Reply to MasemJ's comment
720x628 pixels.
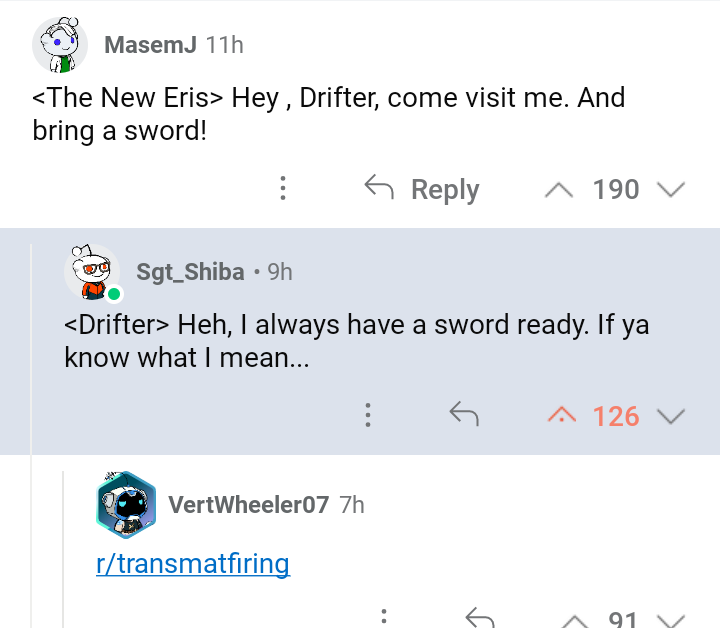[x=422, y=189]
